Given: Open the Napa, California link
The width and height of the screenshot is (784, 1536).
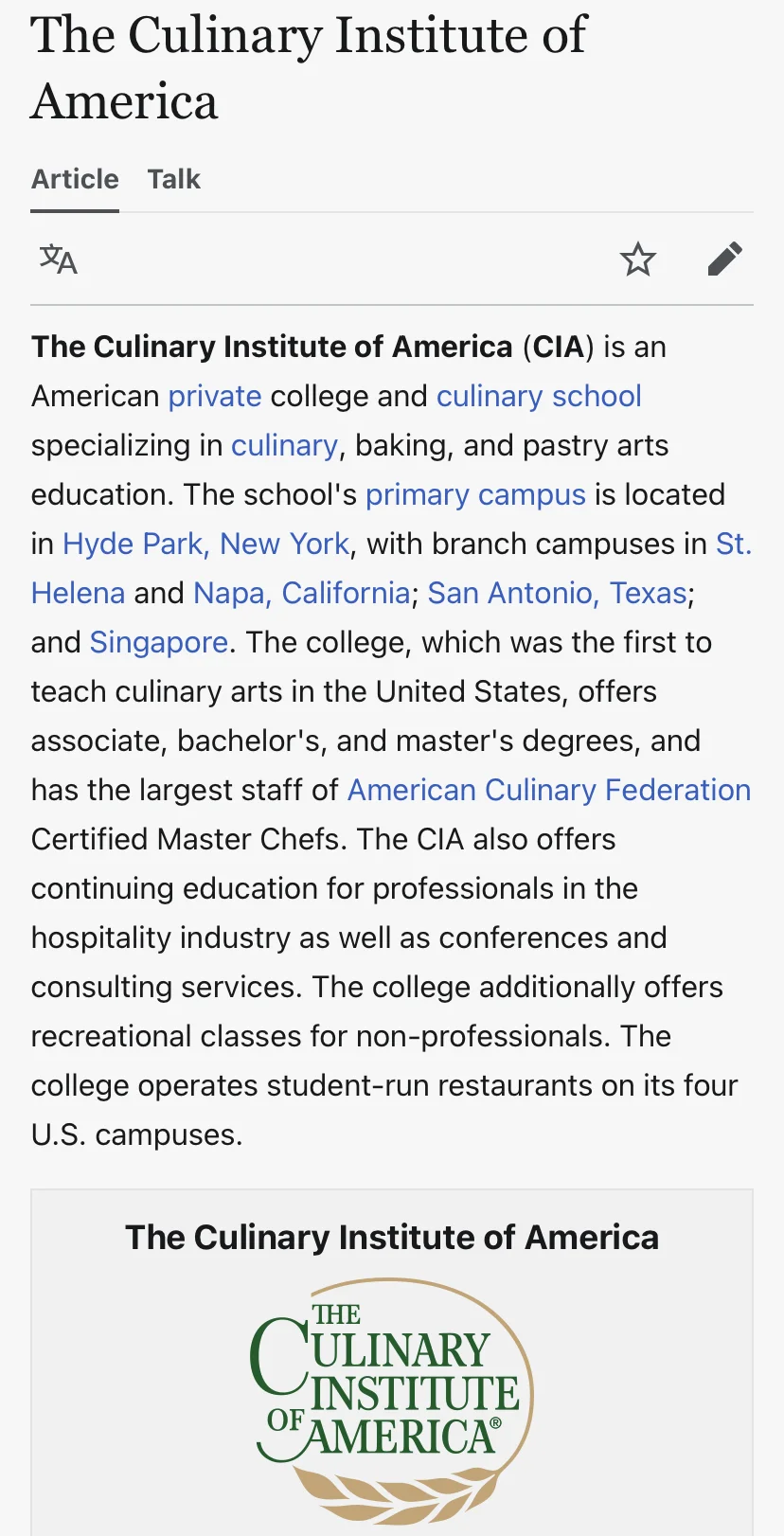Looking at the screenshot, I should point(301,593).
